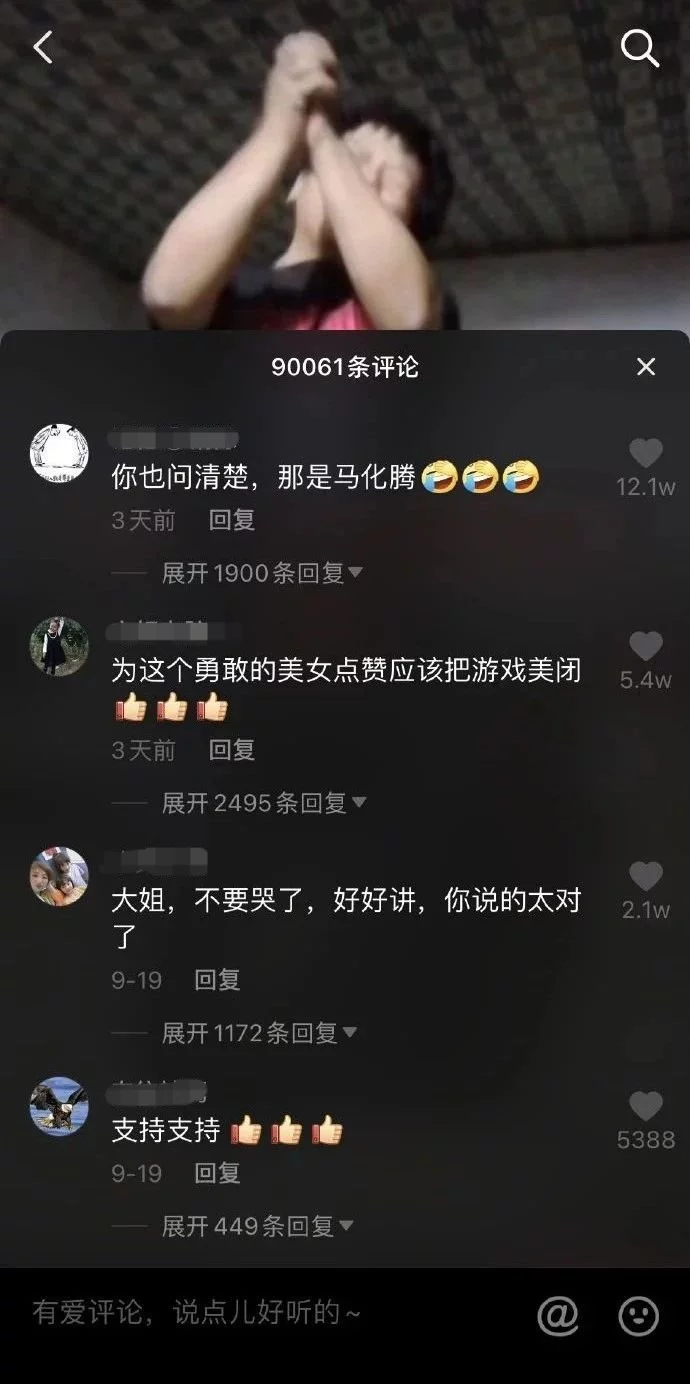
Task: Reply to the 马化腾 comment
Action: 232,520
